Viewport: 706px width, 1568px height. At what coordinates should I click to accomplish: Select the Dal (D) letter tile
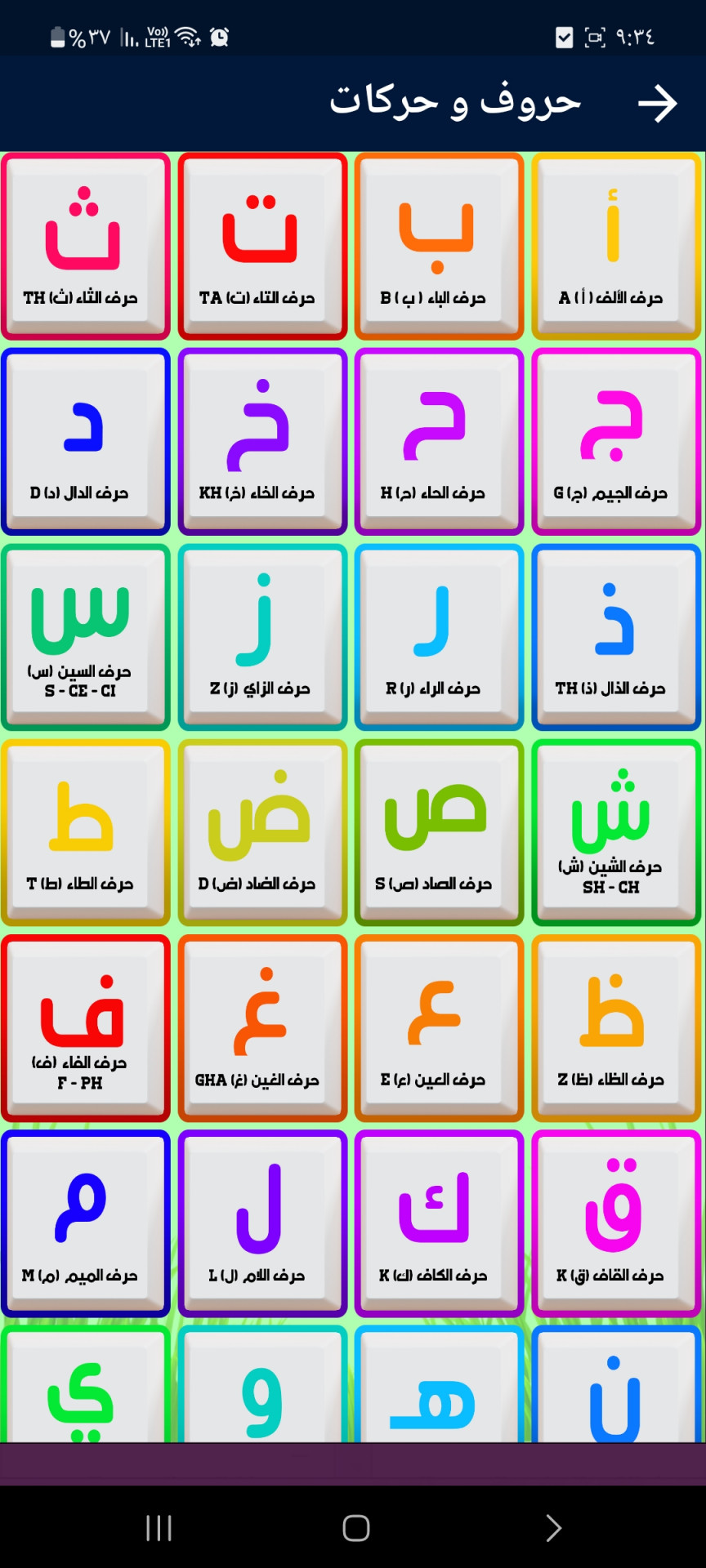click(86, 442)
